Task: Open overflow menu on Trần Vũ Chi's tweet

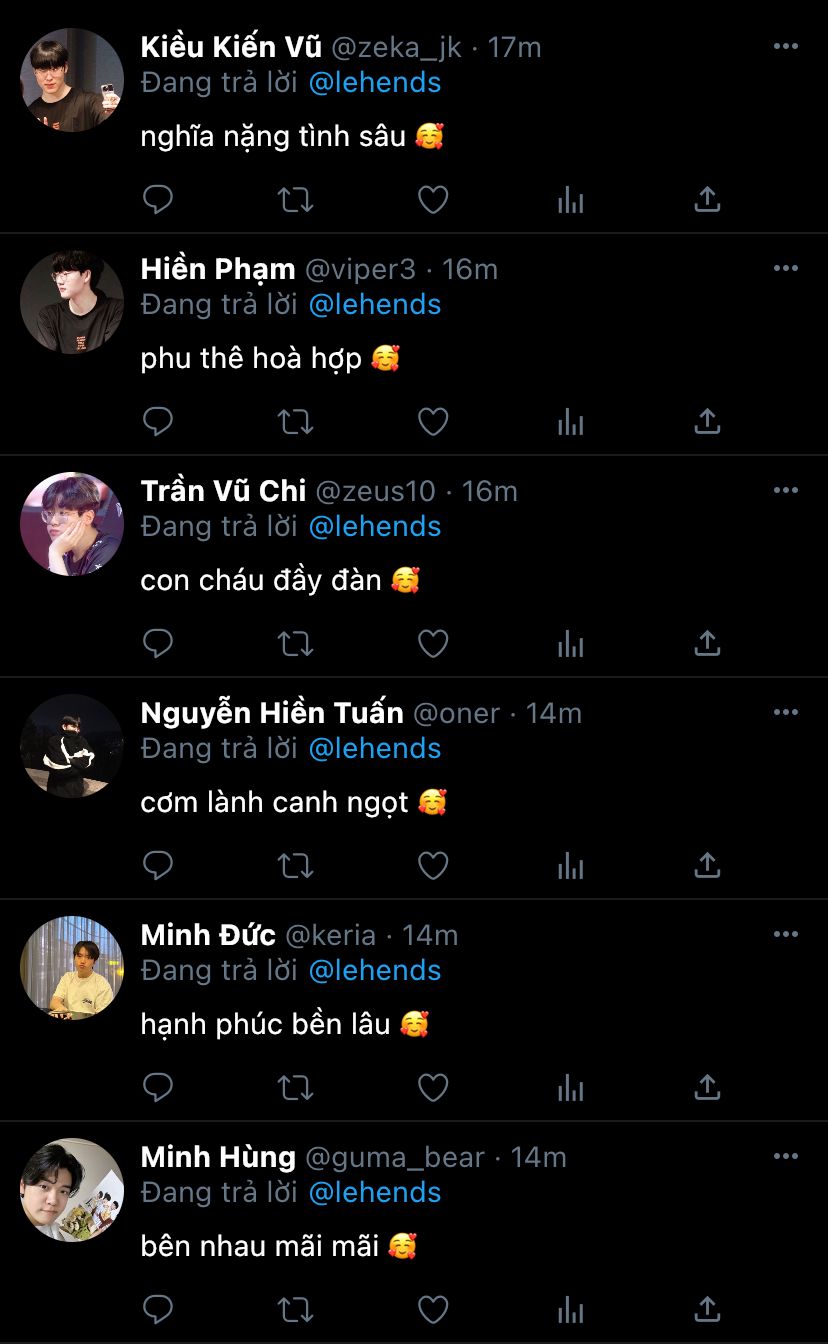Action: [786, 490]
